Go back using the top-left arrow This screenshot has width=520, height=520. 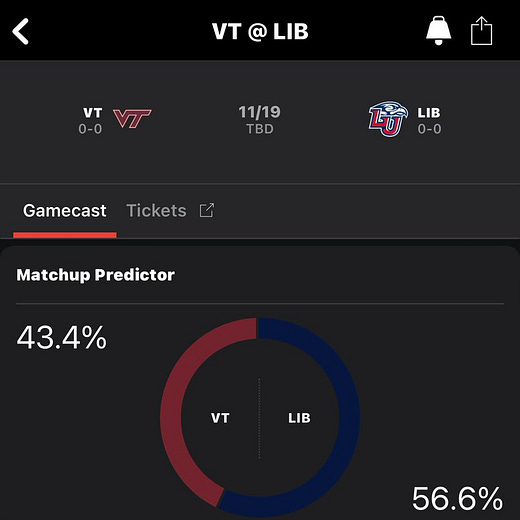(21, 32)
